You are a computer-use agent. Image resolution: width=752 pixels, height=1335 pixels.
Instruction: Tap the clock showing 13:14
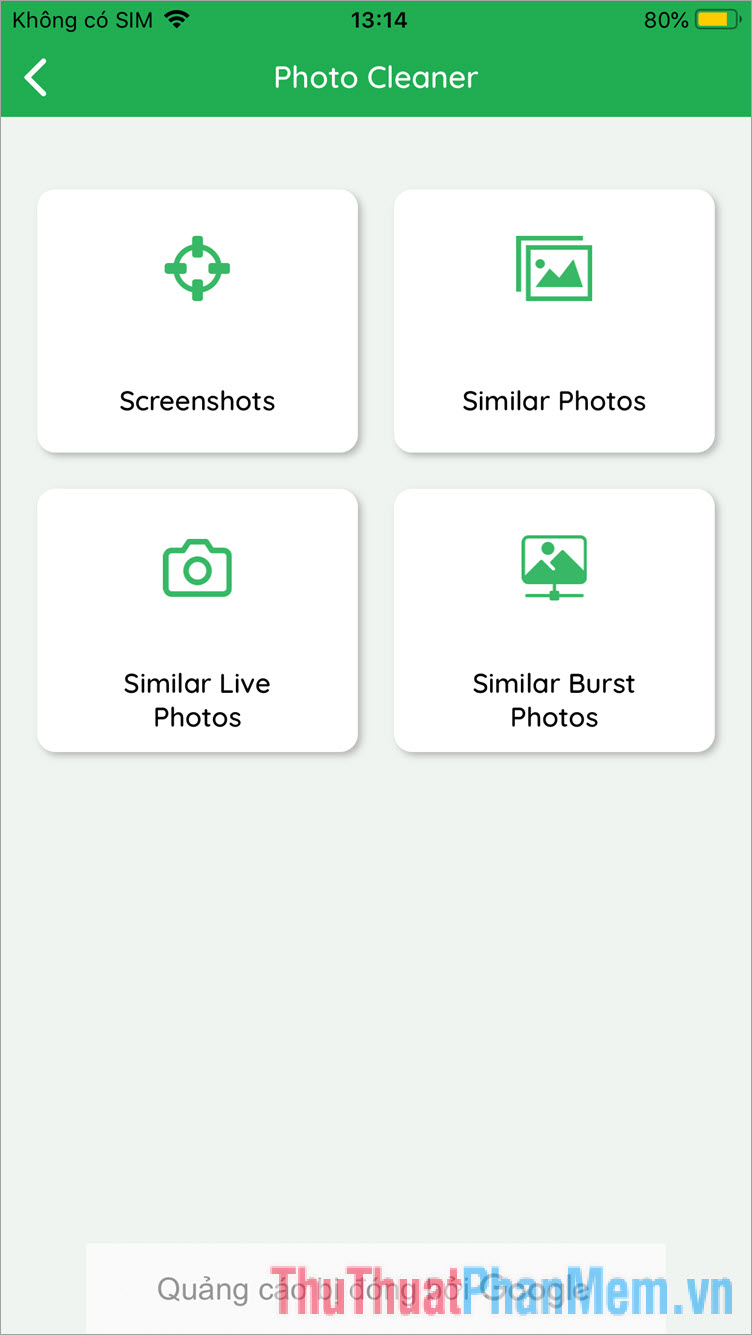pyautogui.click(x=380, y=18)
